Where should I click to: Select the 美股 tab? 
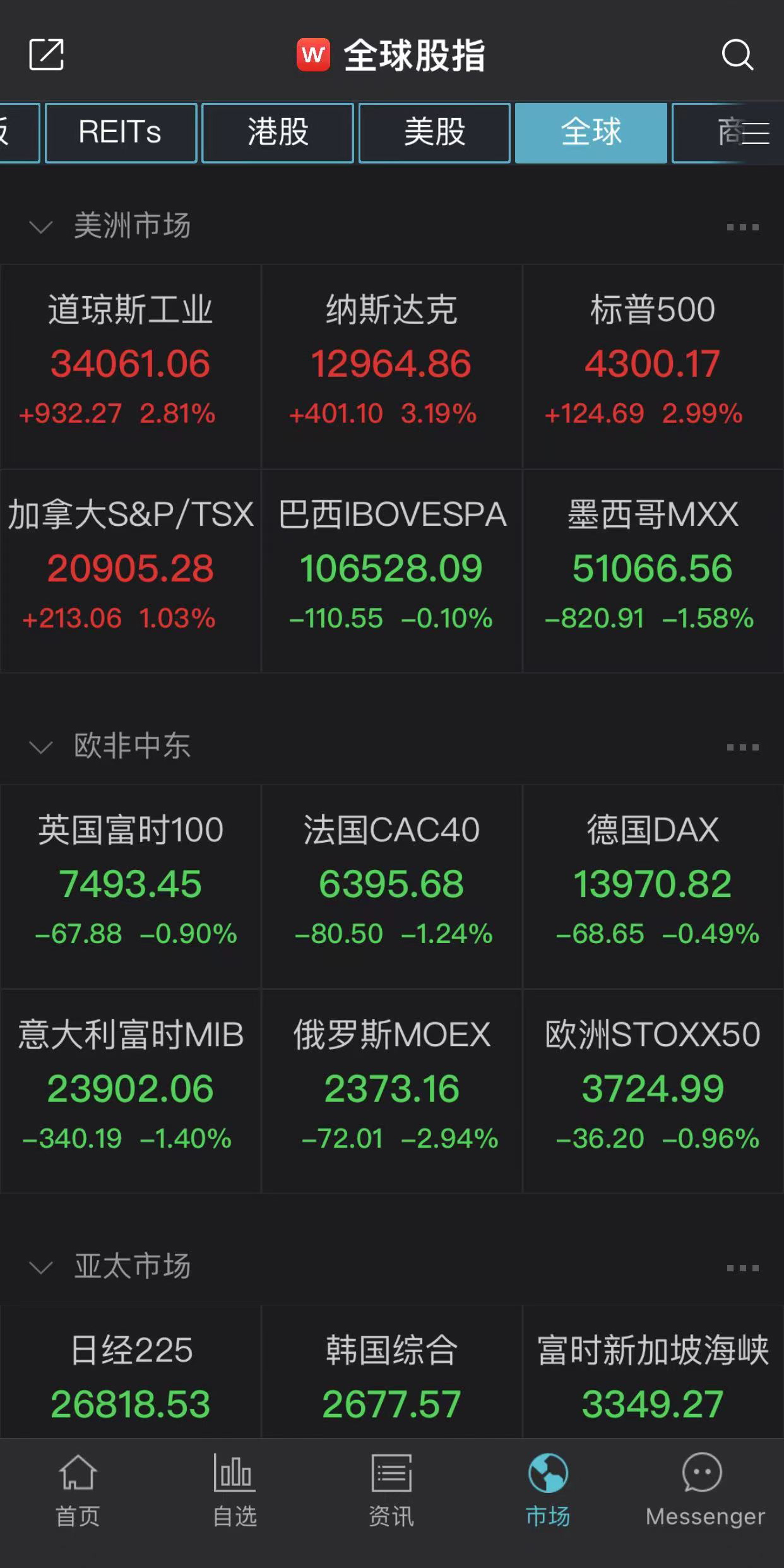click(434, 133)
